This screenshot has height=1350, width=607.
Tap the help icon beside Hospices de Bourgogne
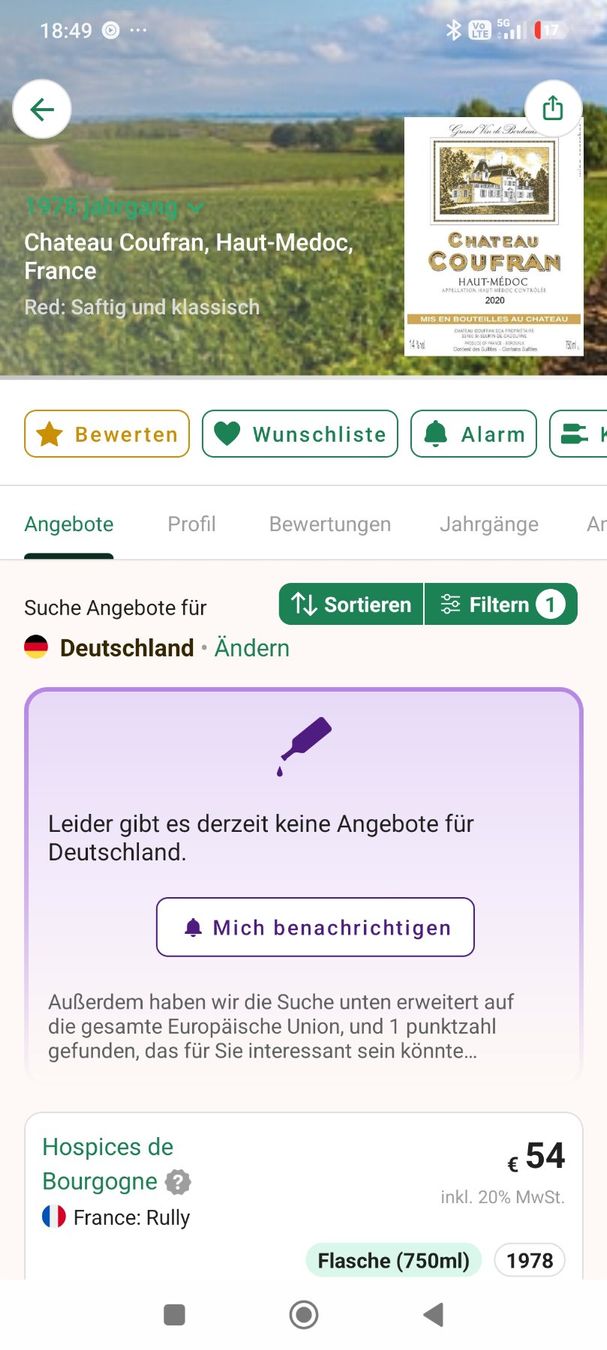tap(178, 1182)
